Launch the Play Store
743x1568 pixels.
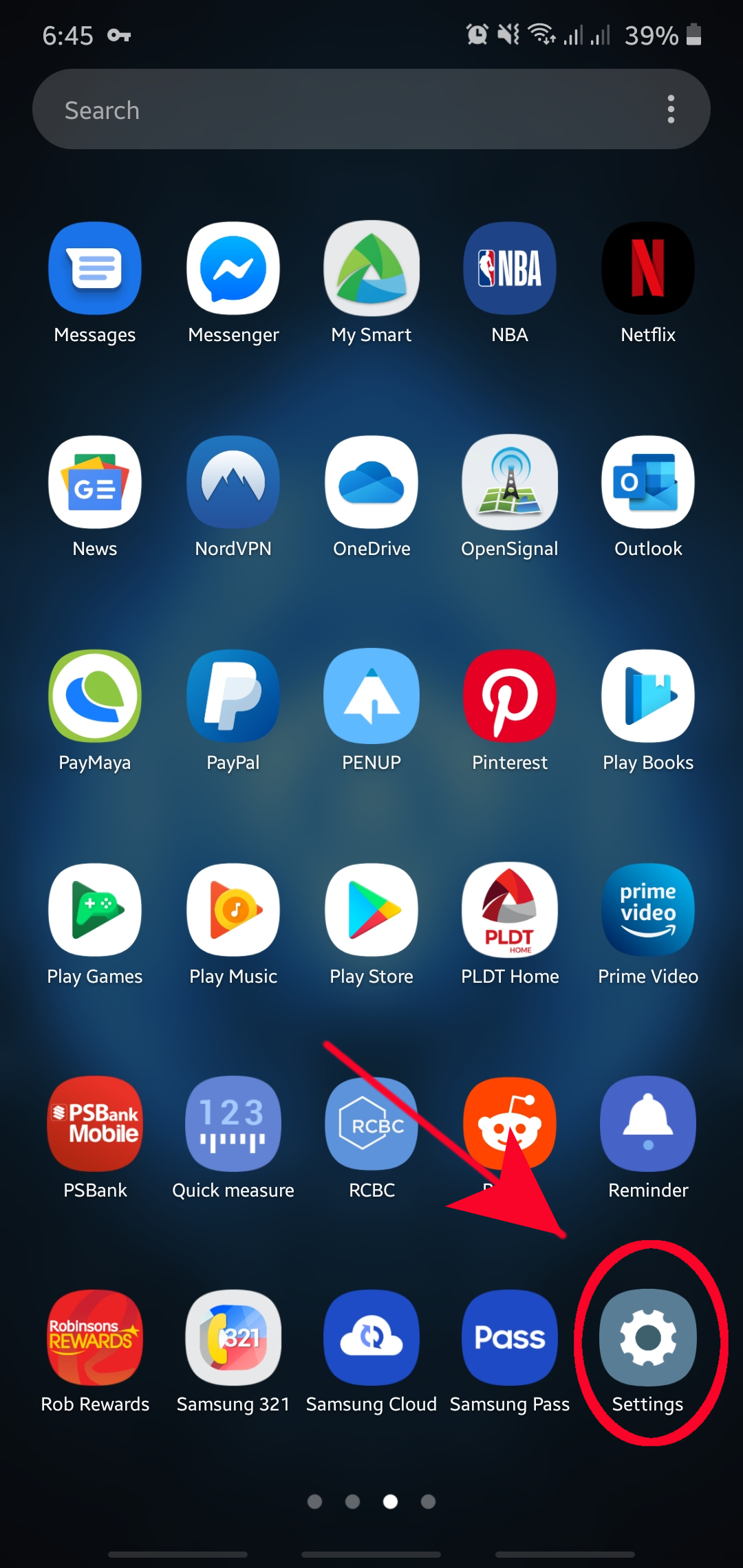pos(371,909)
